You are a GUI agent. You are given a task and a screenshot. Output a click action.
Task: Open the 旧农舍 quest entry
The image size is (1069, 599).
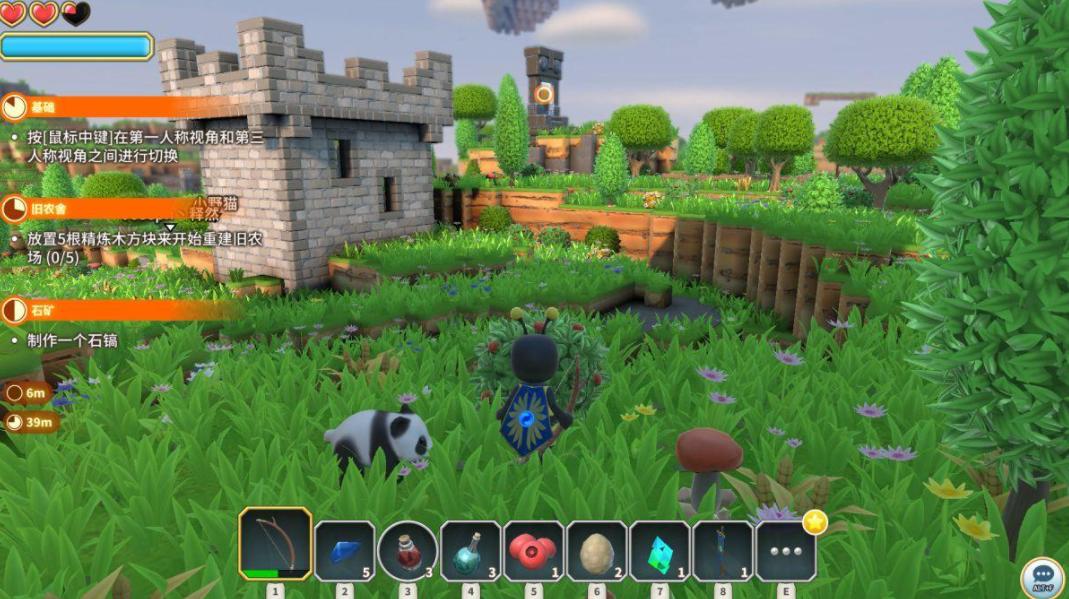pos(48,208)
